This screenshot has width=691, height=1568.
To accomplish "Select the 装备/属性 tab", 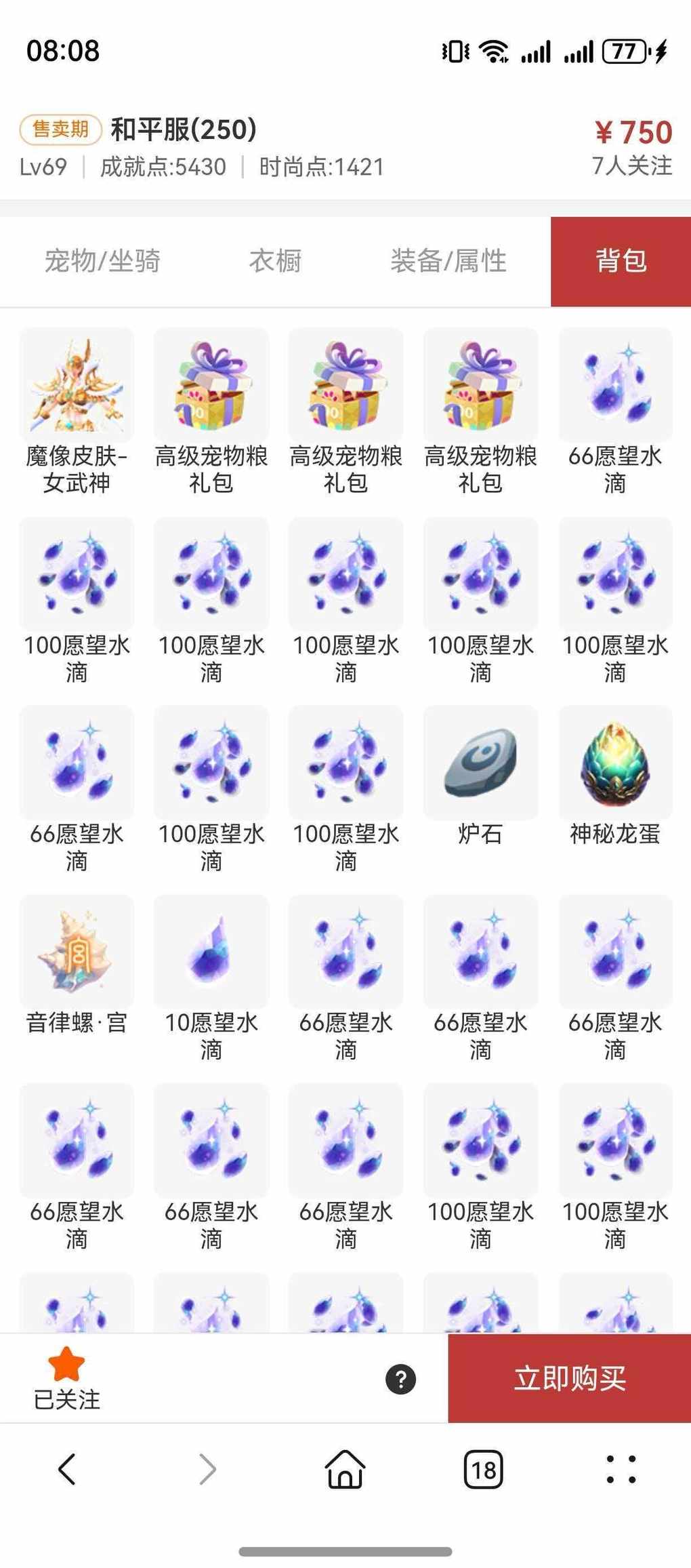I will (x=448, y=261).
